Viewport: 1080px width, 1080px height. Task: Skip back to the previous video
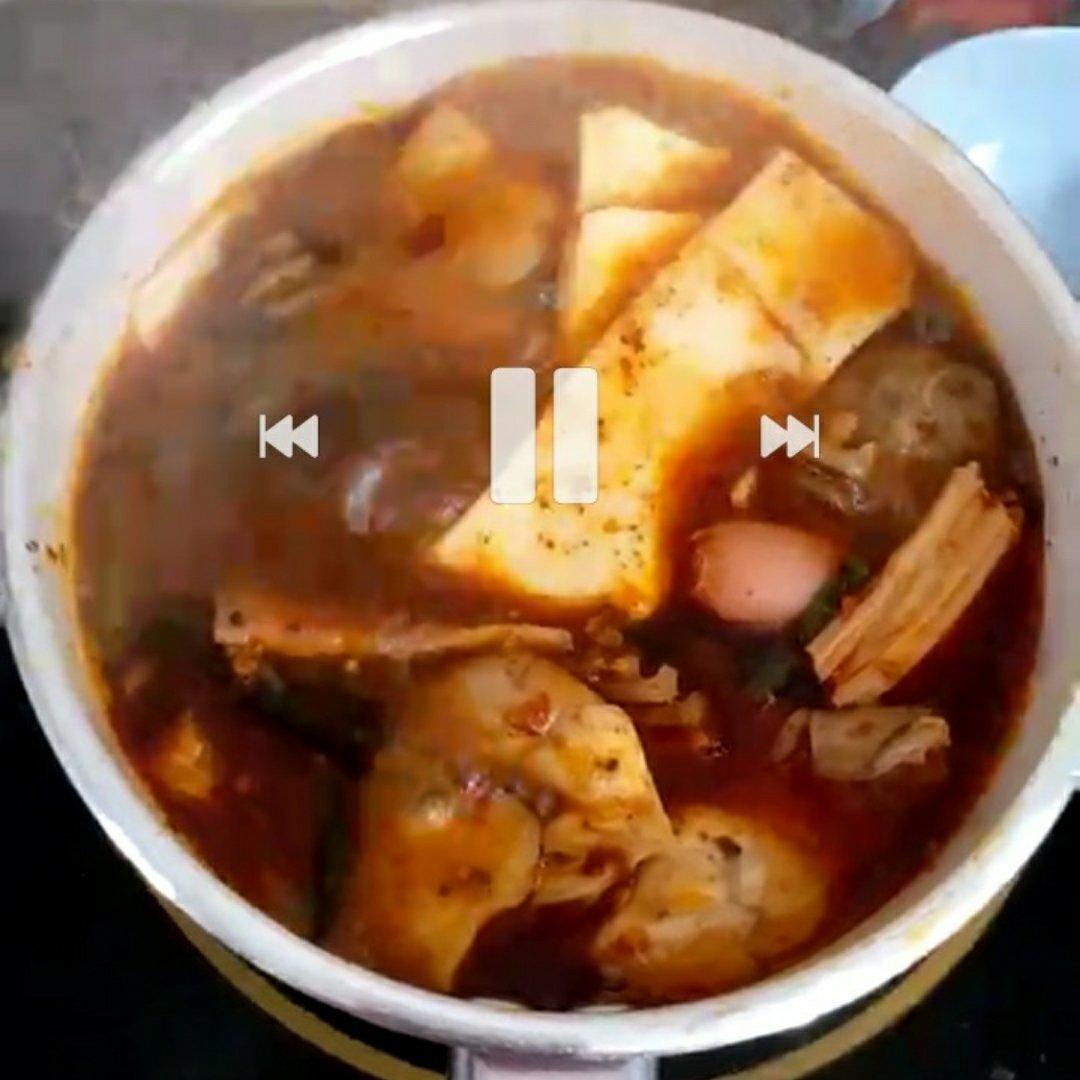(x=289, y=437)
